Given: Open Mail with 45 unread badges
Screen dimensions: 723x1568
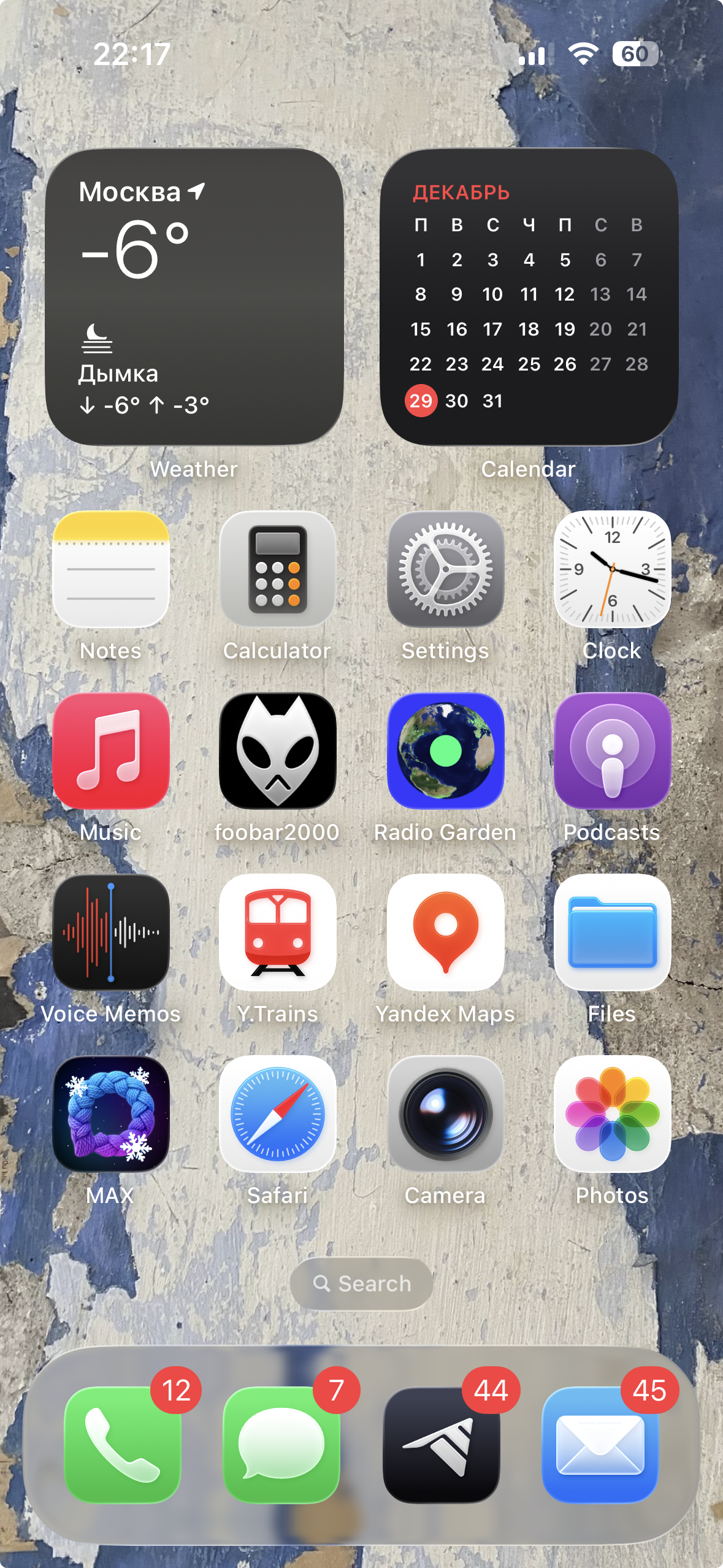Looking at the screenshot, I should (x=600, y=1445).
